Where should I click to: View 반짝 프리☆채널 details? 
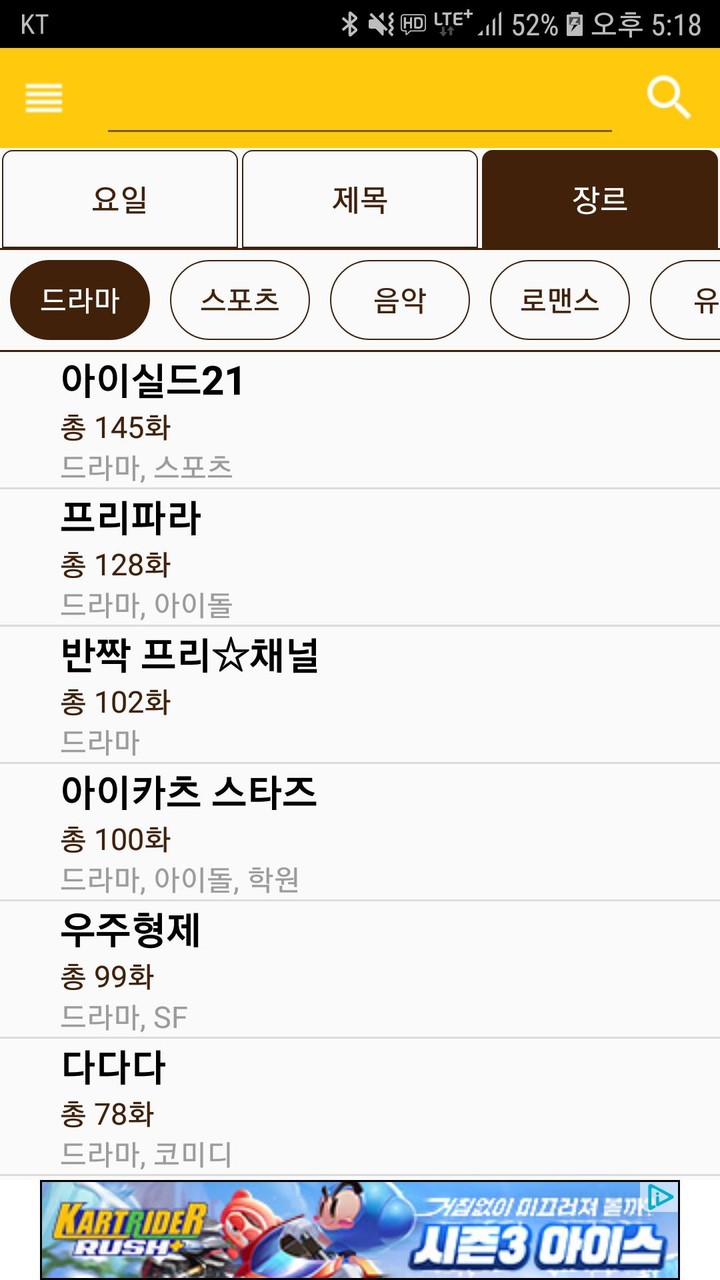pos(360,695)
